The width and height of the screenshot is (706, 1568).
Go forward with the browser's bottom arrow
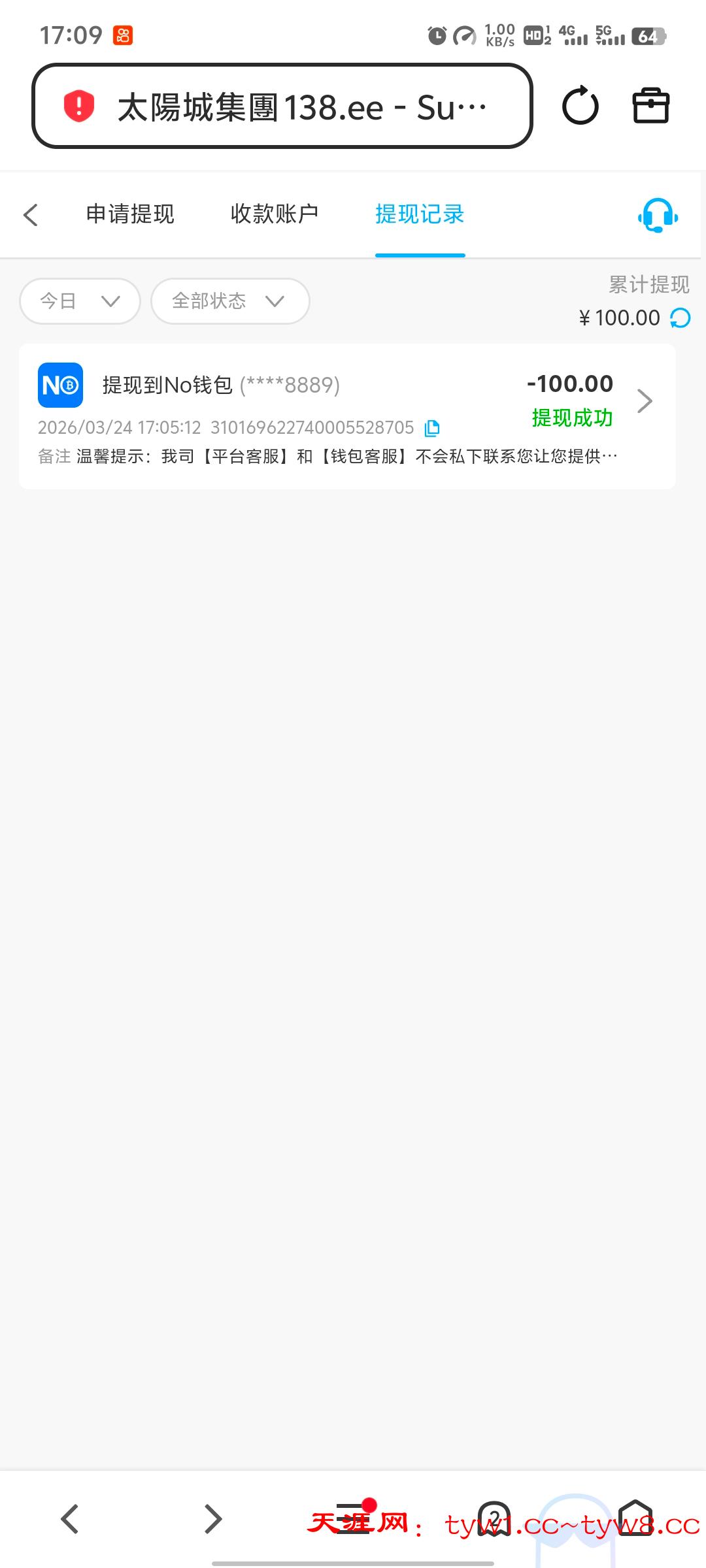click(x=212, y=1518)
